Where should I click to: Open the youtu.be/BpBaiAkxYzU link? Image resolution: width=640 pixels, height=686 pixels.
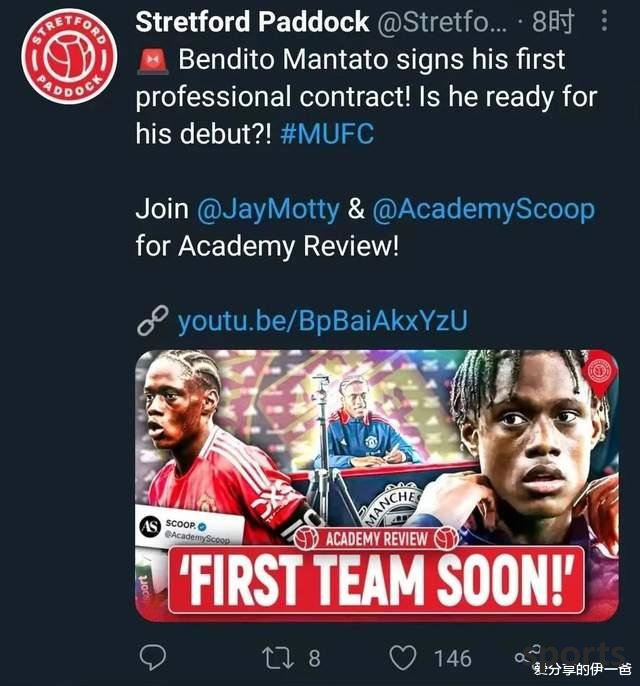coord(322,321)
